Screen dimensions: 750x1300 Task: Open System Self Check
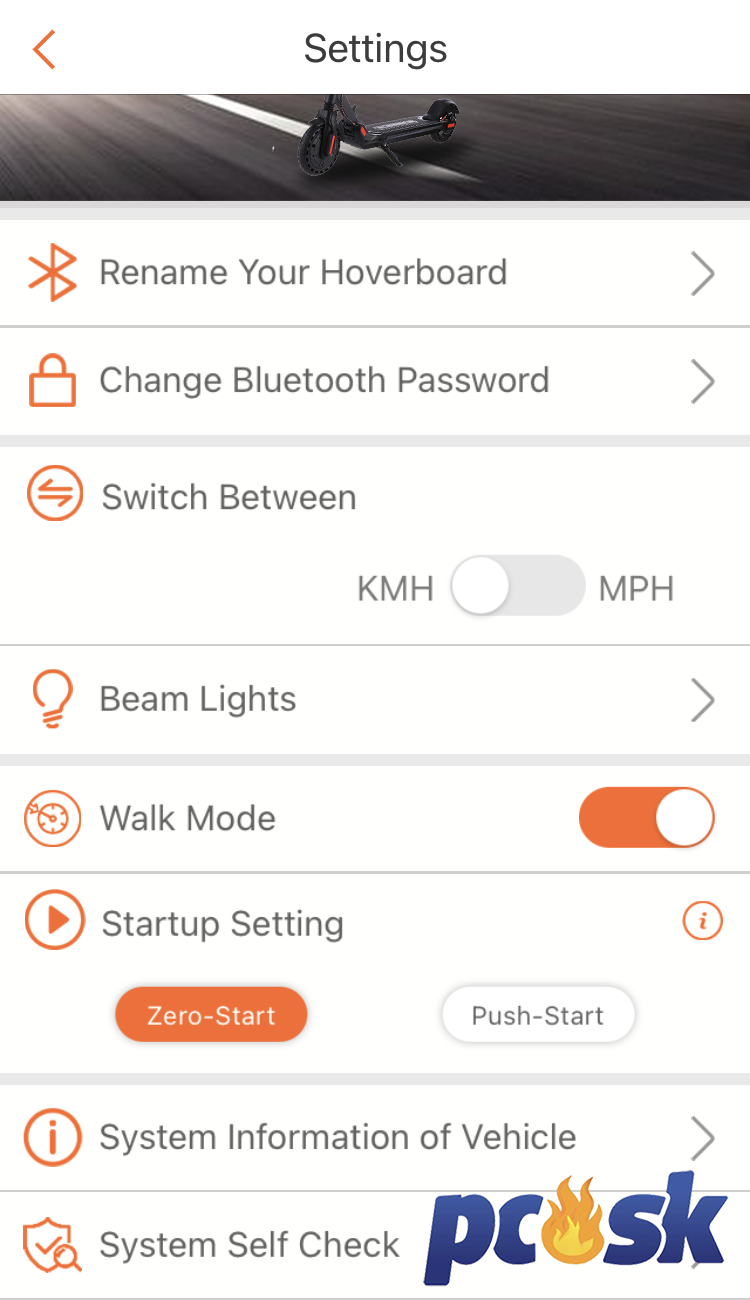375,1246
